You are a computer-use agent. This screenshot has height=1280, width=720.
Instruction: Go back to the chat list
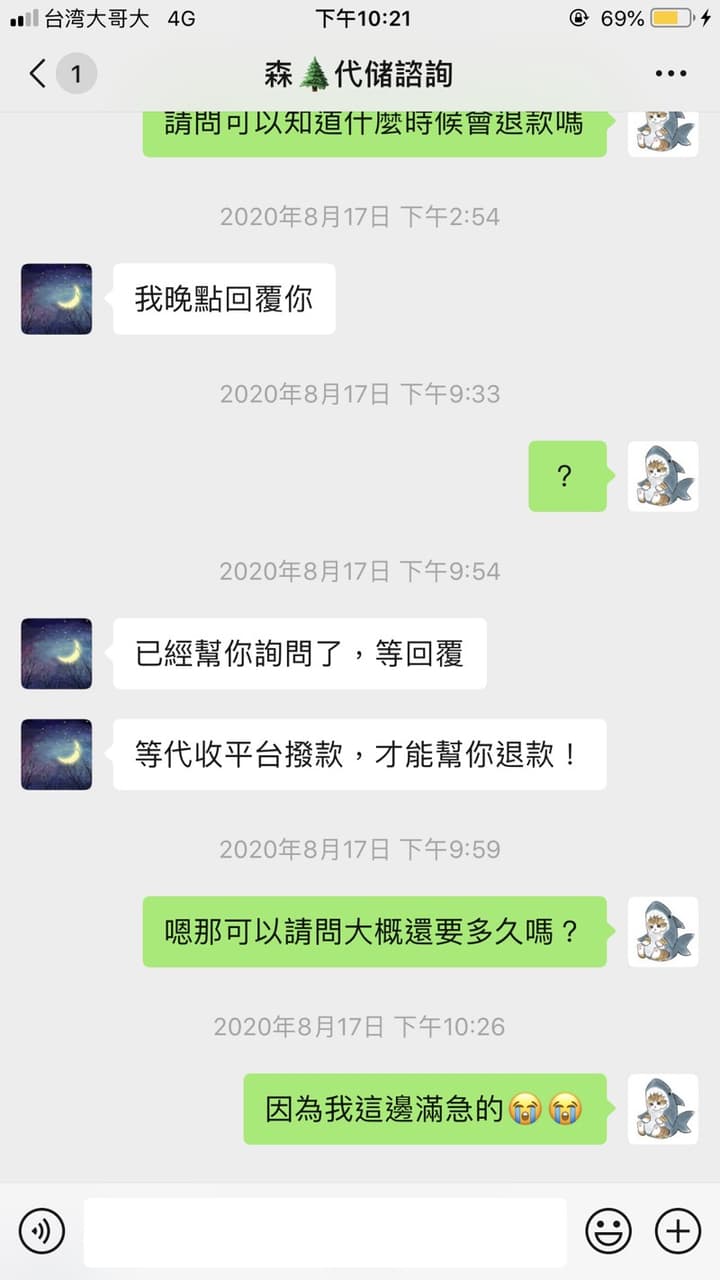tap(38, 73)
